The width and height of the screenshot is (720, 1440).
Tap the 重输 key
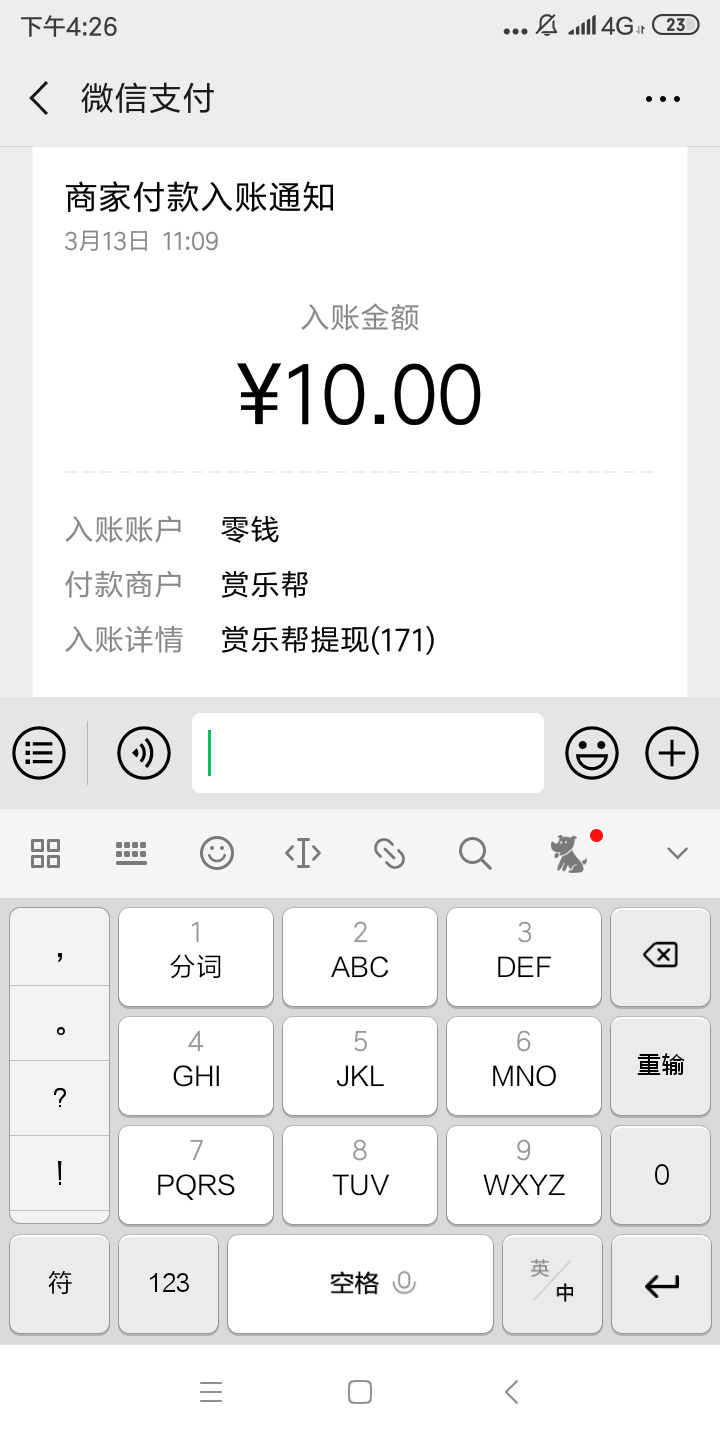point(661,1065)
